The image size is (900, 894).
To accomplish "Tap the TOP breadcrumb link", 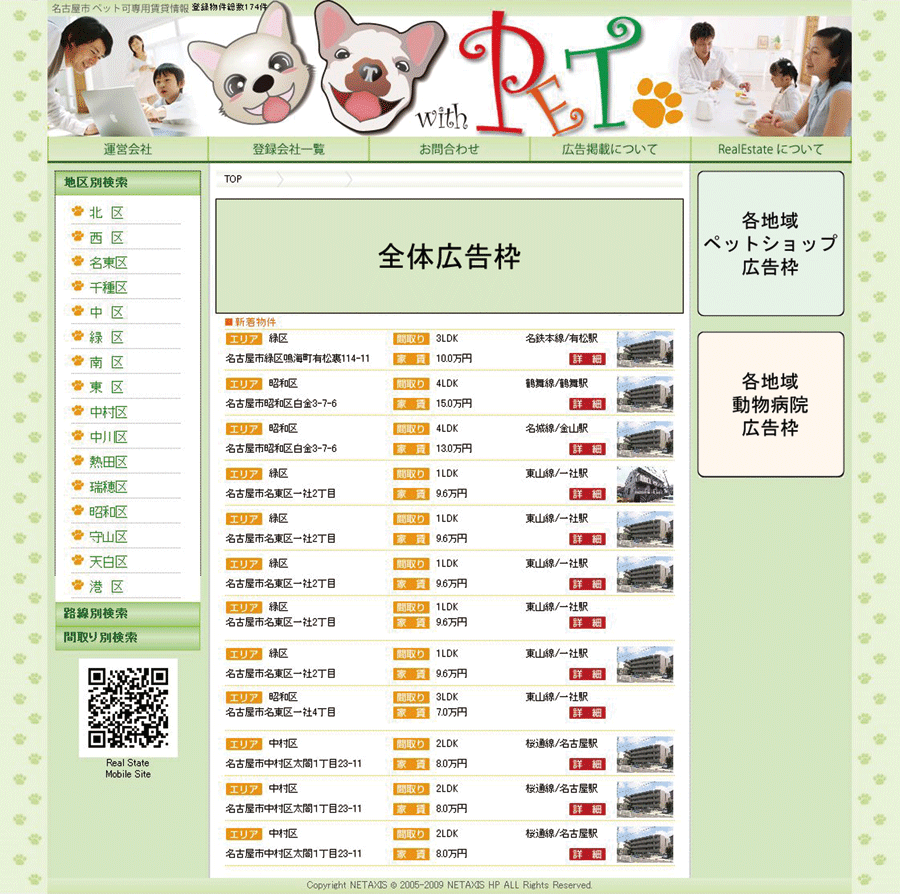I will tap(233, 179).
